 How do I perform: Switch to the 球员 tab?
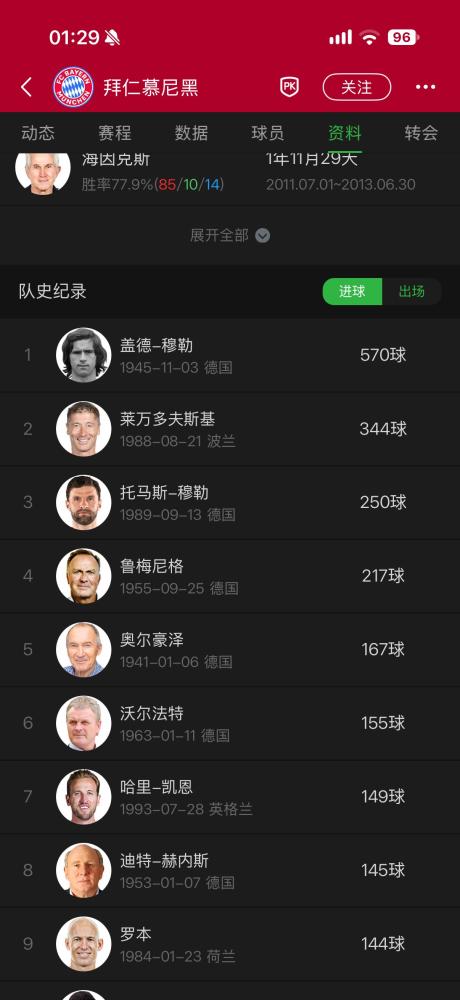coord(268,133)
